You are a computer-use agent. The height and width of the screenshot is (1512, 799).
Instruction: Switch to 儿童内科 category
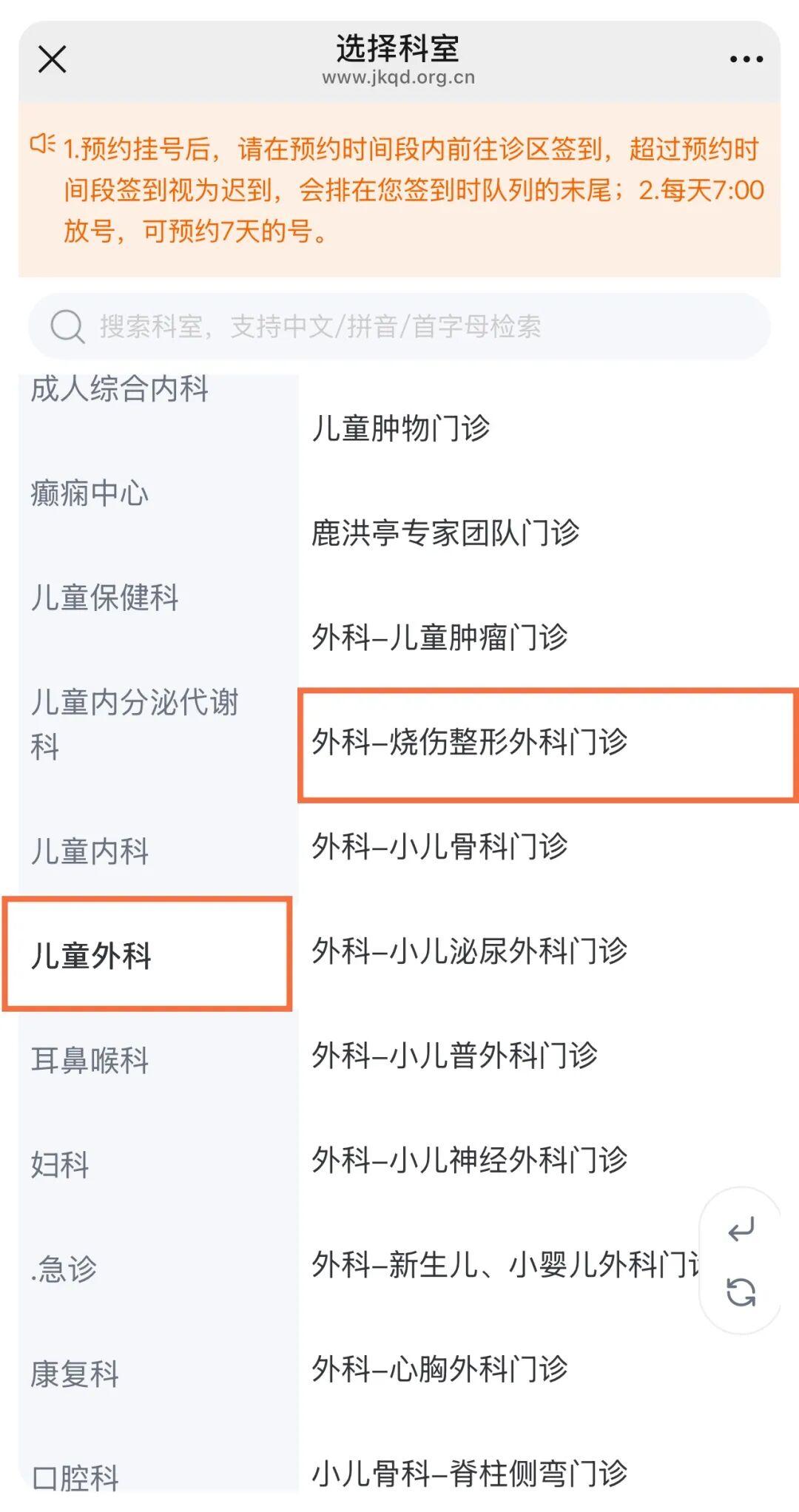pyautogui.click(x=90, y=851)
